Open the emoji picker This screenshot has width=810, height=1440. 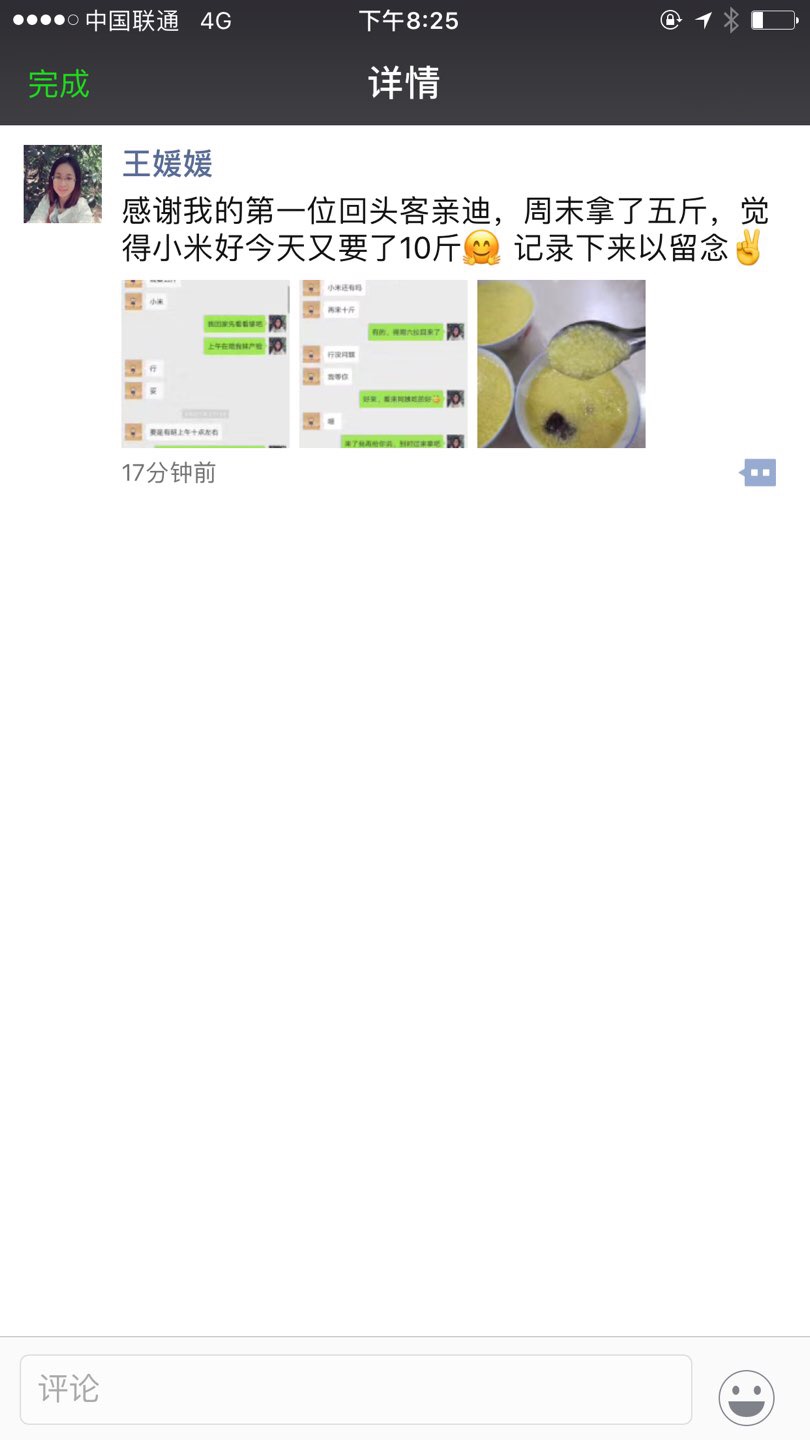746,1397
